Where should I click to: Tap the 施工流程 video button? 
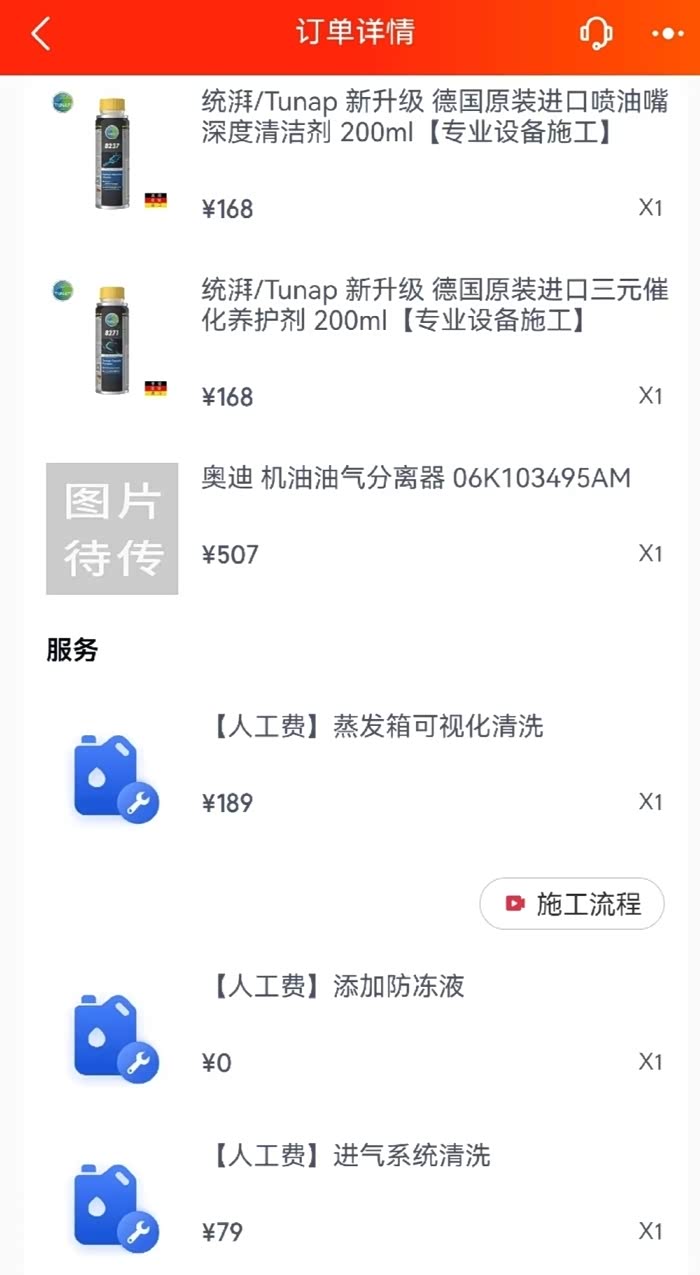572,904
